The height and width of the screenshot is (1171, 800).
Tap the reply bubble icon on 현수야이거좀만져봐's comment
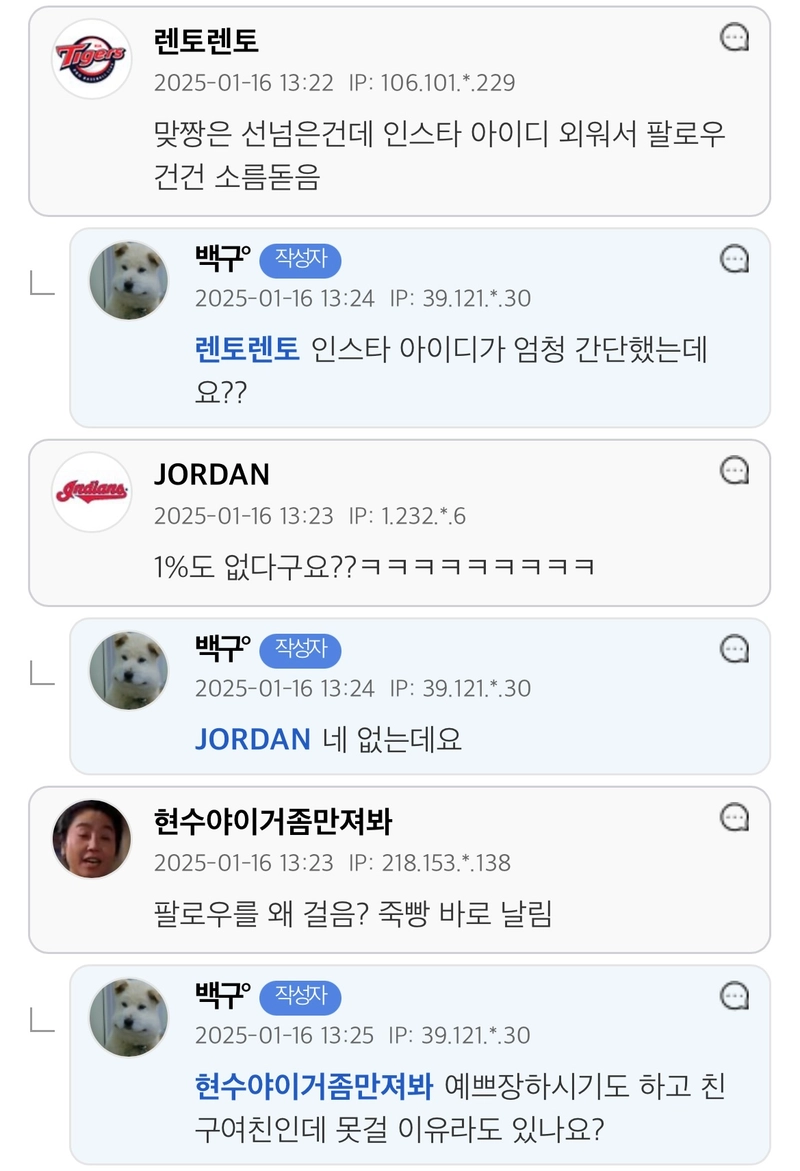point(735,817)
